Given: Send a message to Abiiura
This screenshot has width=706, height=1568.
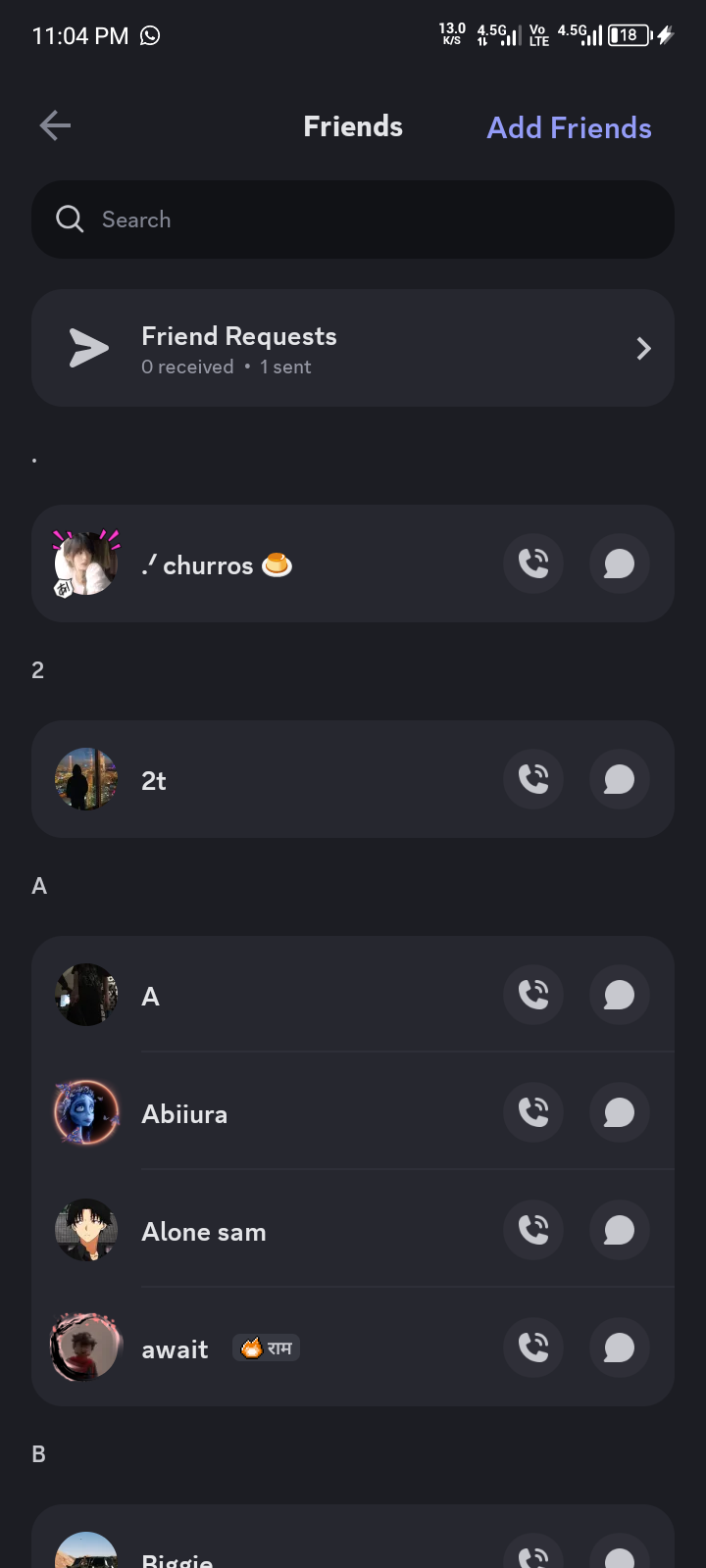Looking at the screenshot, I should (619, 1112).
